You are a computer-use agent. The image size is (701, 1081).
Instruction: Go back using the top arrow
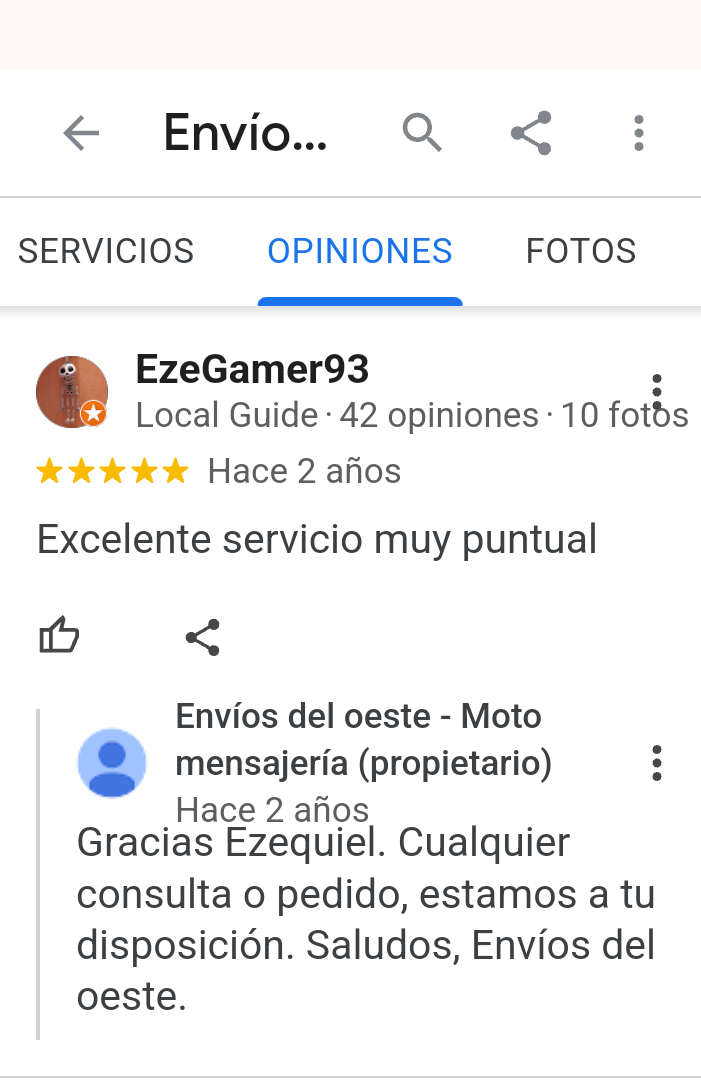point(81,133)
